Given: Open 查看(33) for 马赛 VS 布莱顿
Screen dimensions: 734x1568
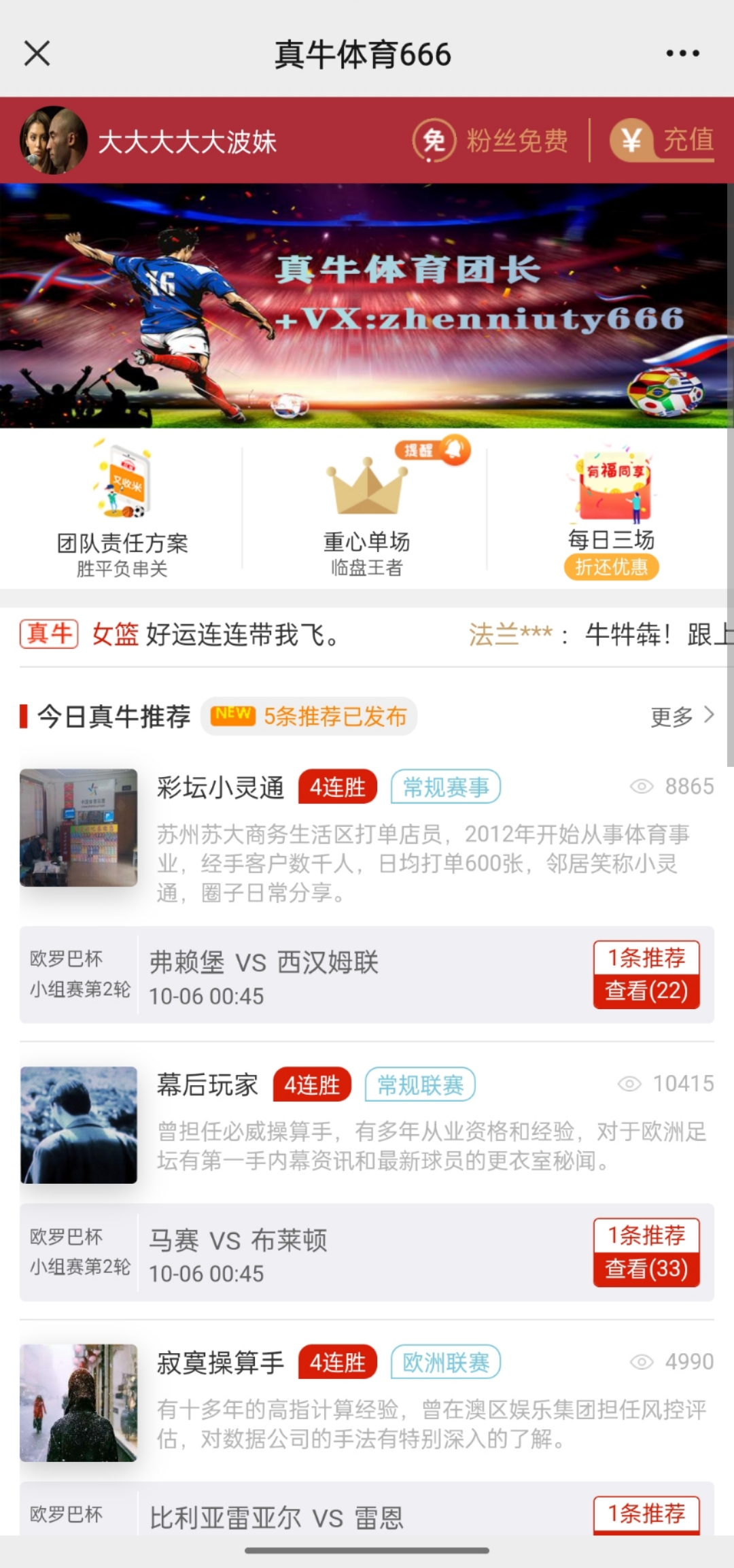Looking at the screenshot, I should [x=648, y=1270].
